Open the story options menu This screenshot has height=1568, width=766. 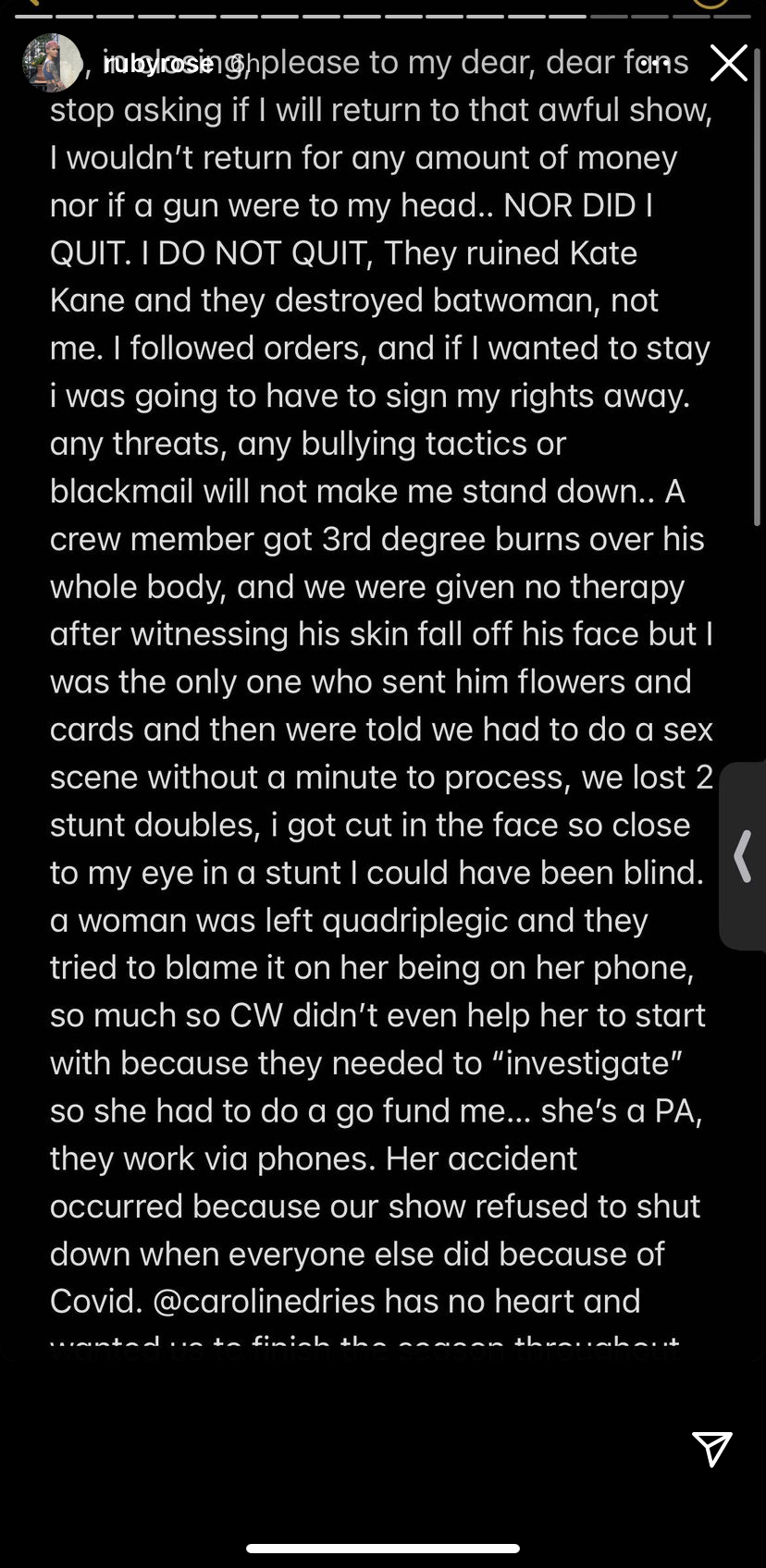pyautogui.click(x=654, y=63)
